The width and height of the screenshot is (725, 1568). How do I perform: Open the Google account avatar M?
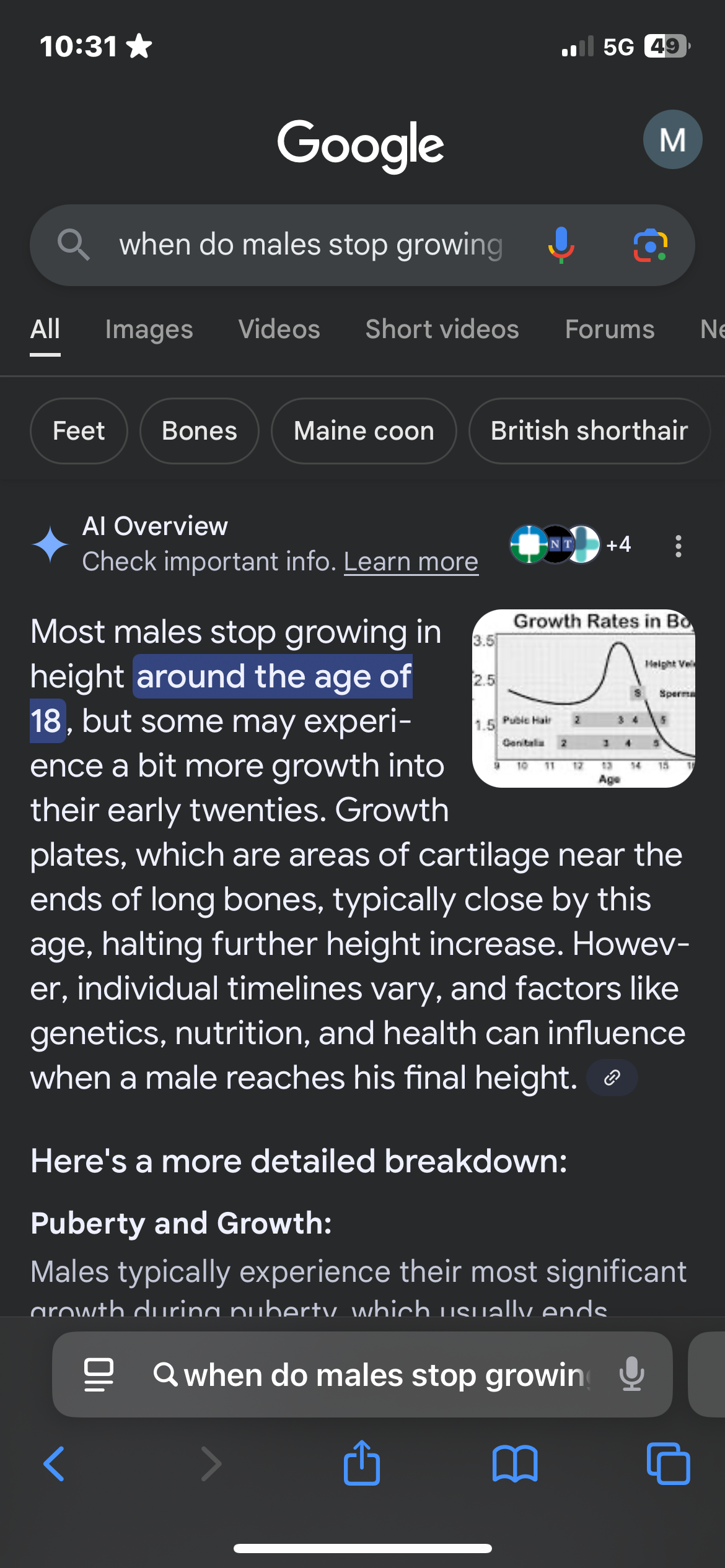coord(672,139)
